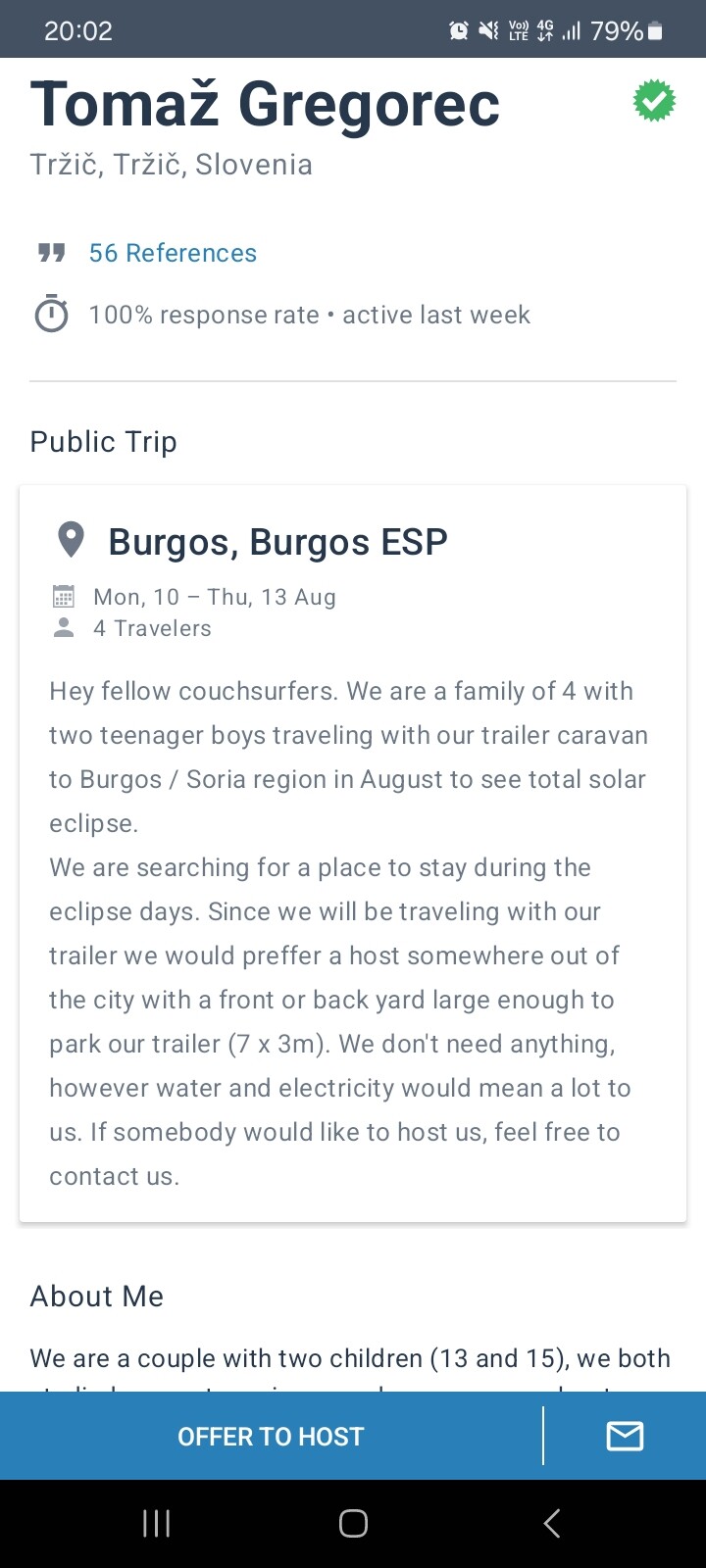The image size is (706, 1568).
Task: Send a message via the envelope icon
Action: click(x=625, y=1437)
